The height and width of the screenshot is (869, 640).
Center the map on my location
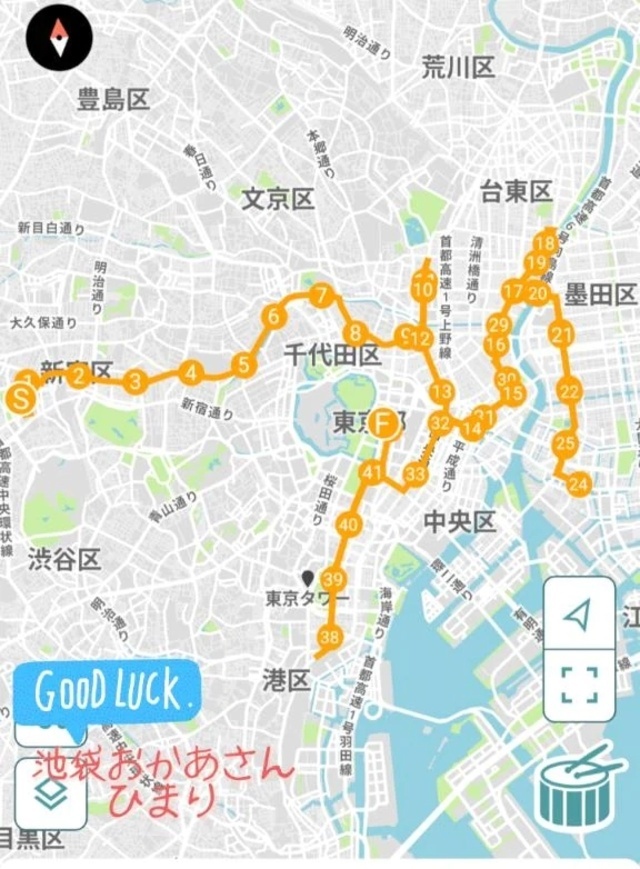click(579, 612)
